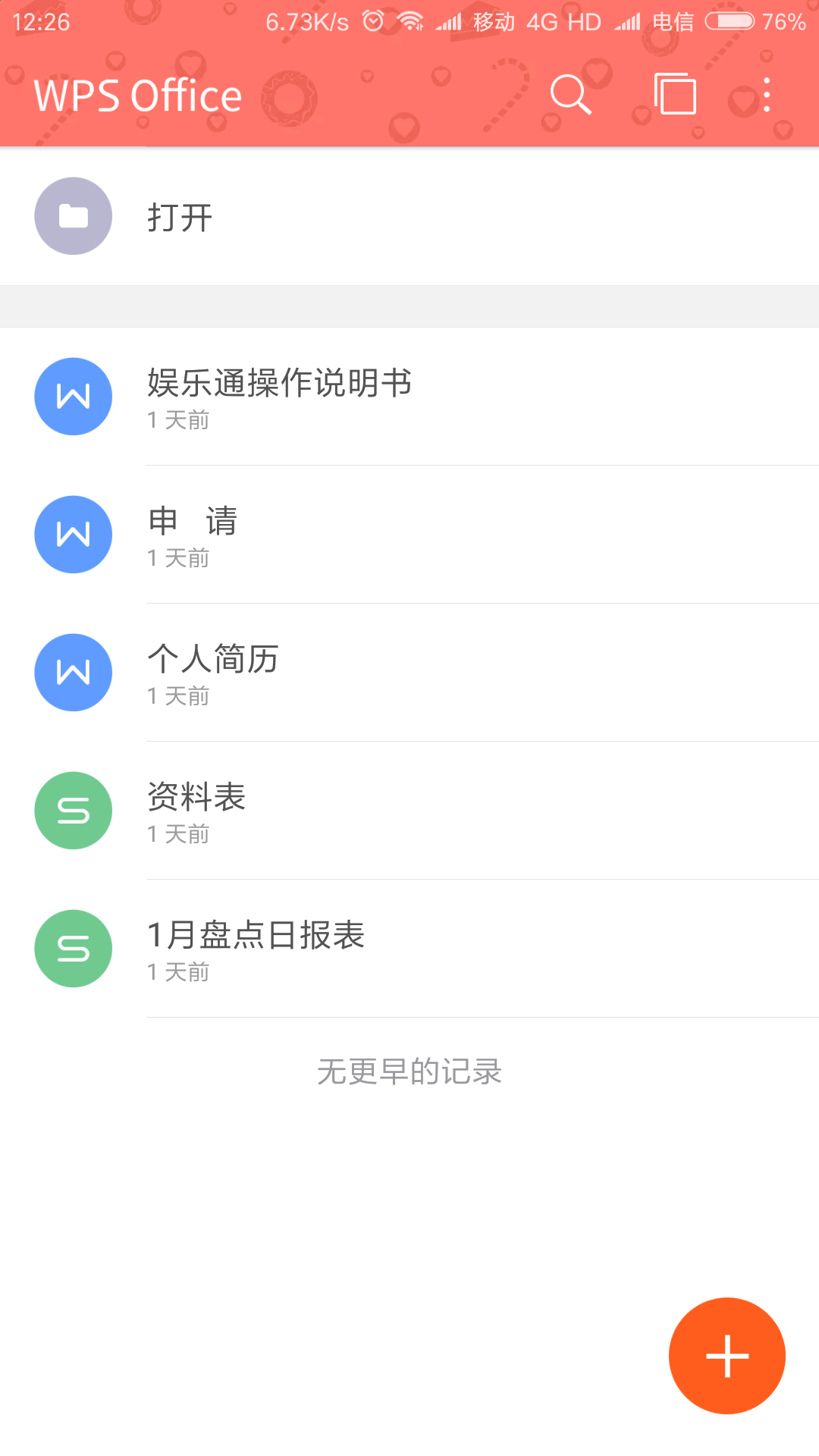The image size is (819, 1456).
Task: Create a new document with plus button
Action: point(727,1356)
